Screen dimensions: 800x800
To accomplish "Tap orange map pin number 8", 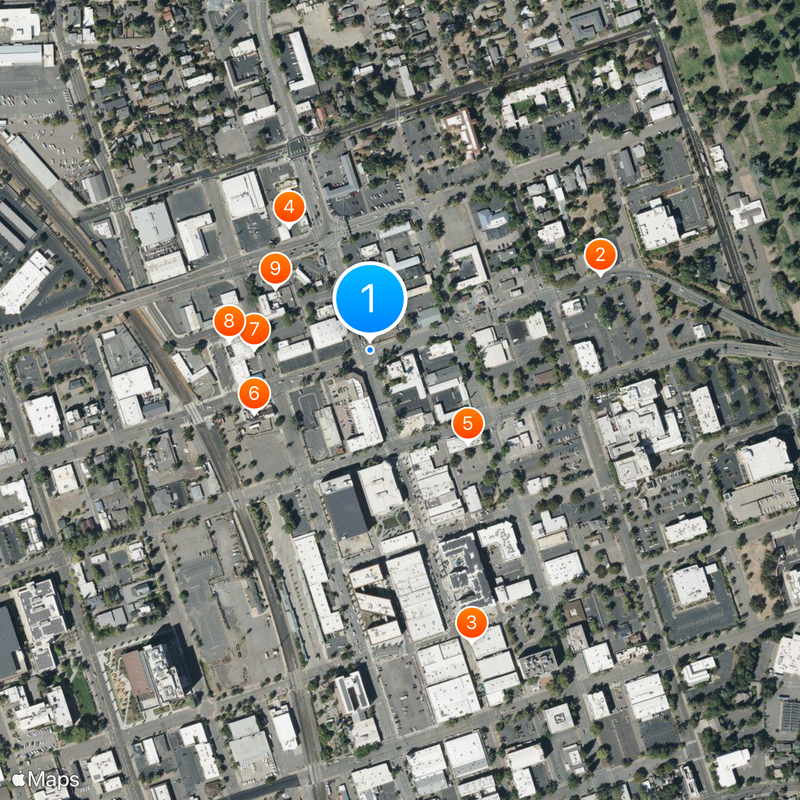I will pyautogui.click(x=229, y=321).
